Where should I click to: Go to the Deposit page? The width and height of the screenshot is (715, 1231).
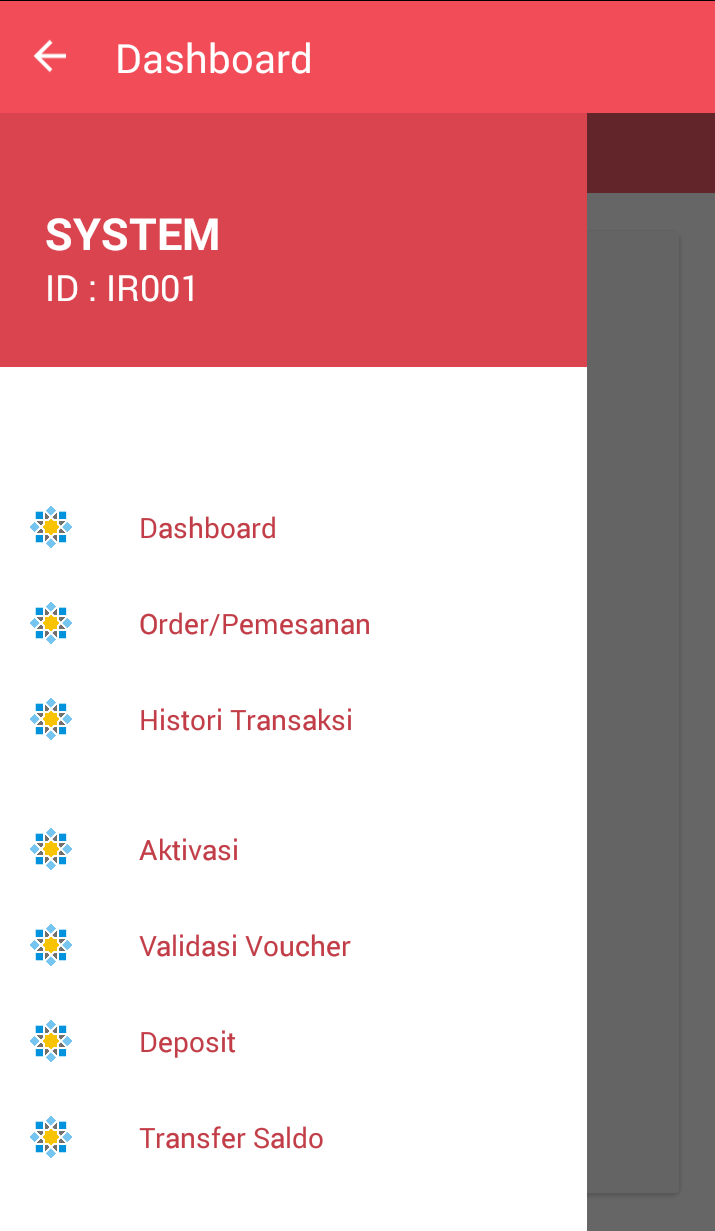187,1042
